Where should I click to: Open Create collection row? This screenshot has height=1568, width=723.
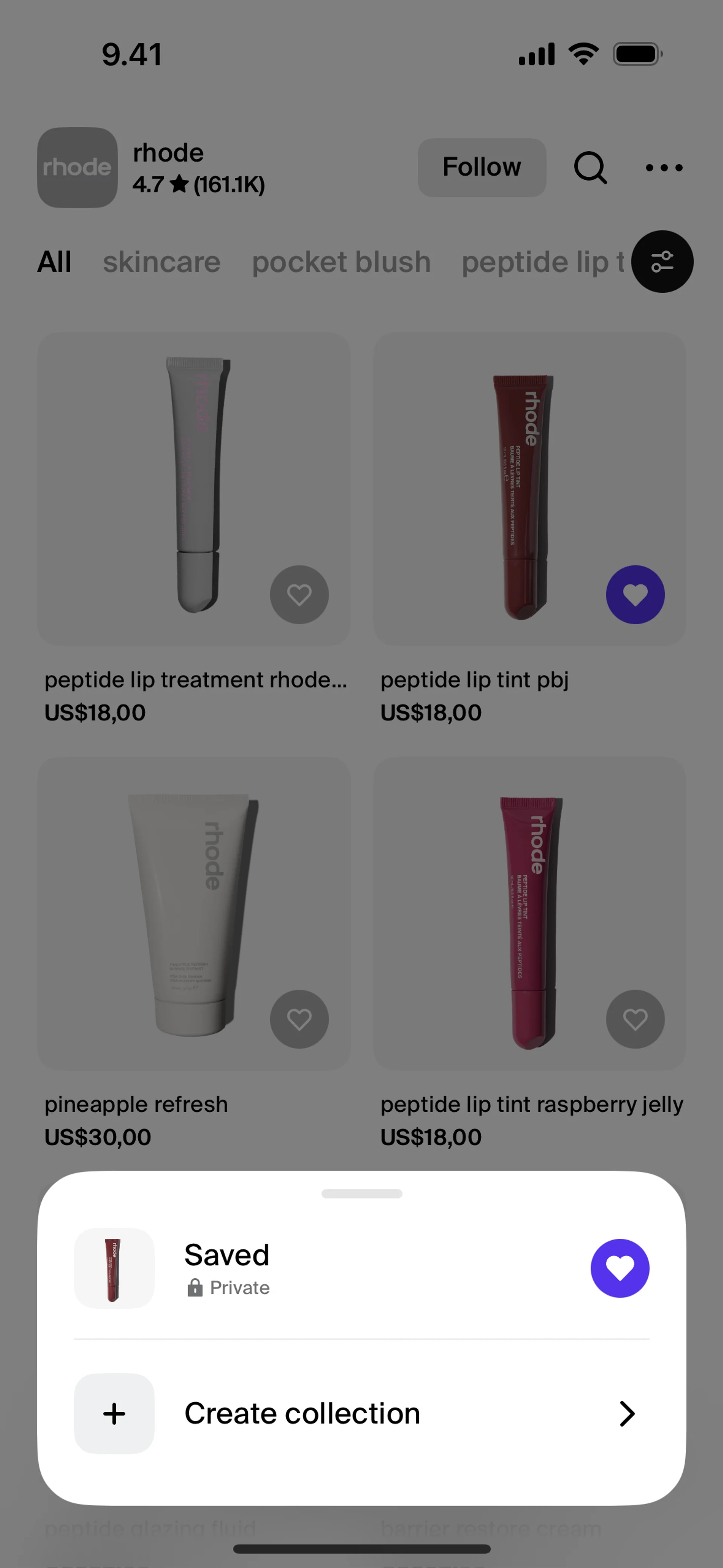click(361, 1414)
